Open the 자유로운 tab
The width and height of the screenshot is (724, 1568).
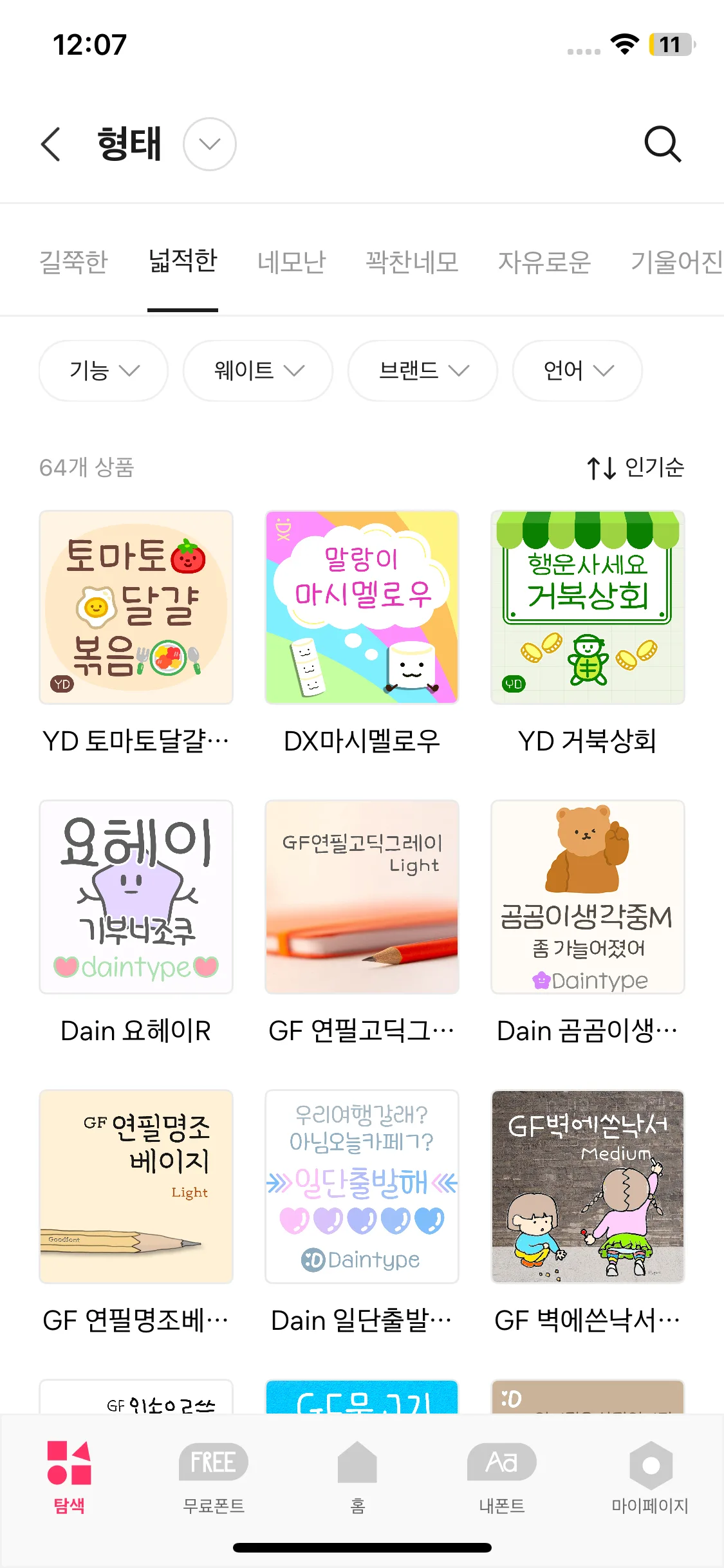[544, 262]
